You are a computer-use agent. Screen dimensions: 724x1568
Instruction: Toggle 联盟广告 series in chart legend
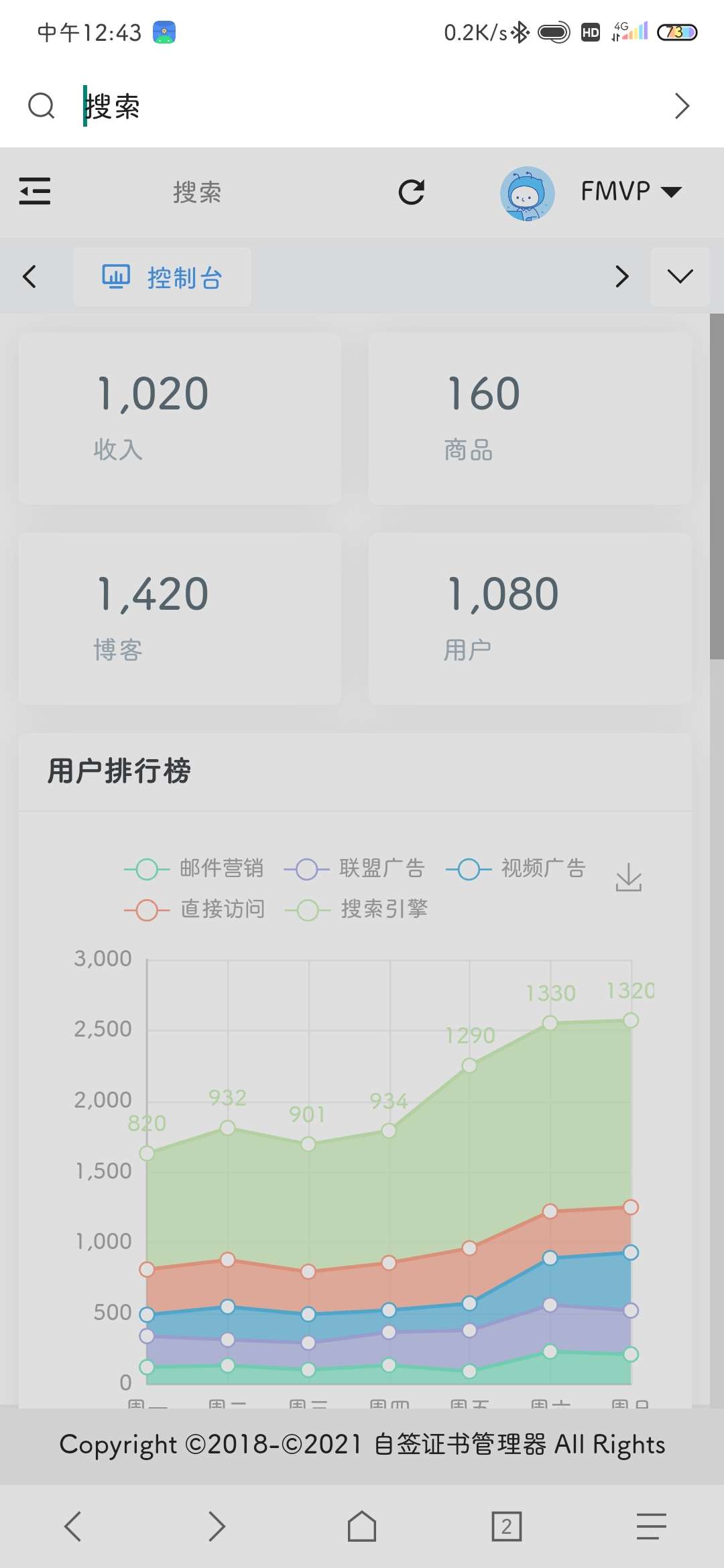click(x=355, y=869)
